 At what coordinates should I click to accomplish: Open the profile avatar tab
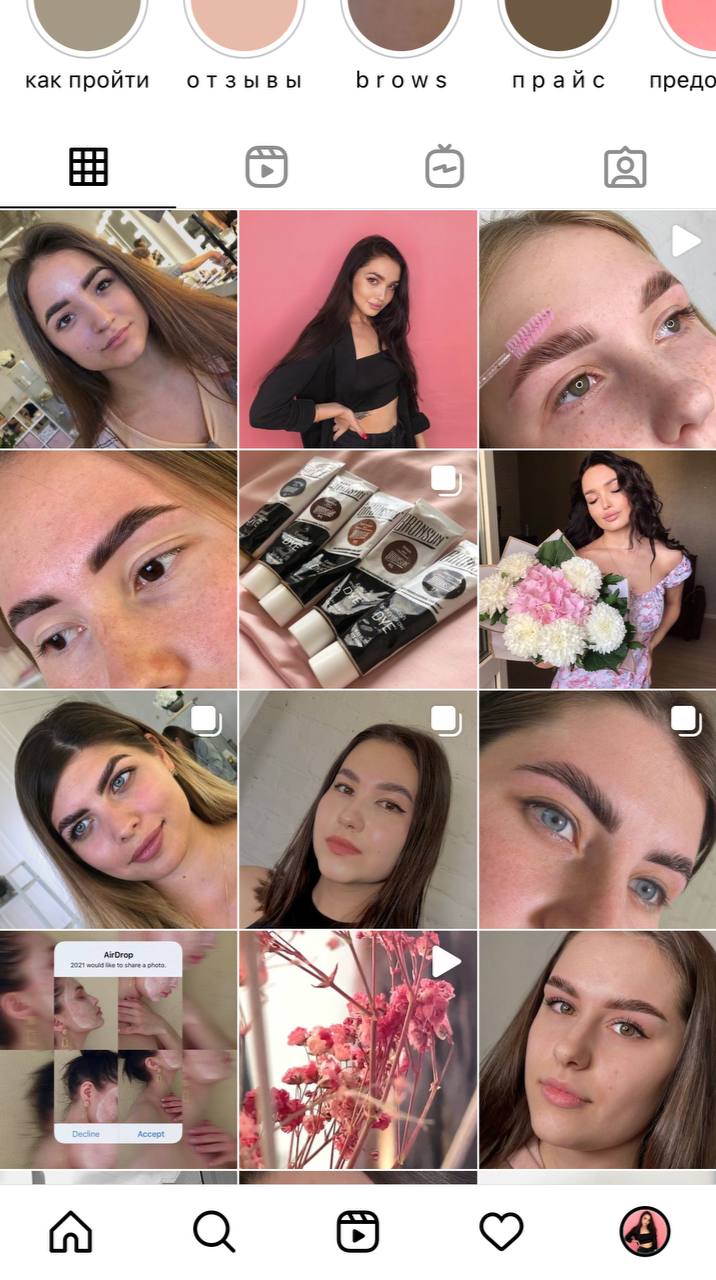point(645,1231)
